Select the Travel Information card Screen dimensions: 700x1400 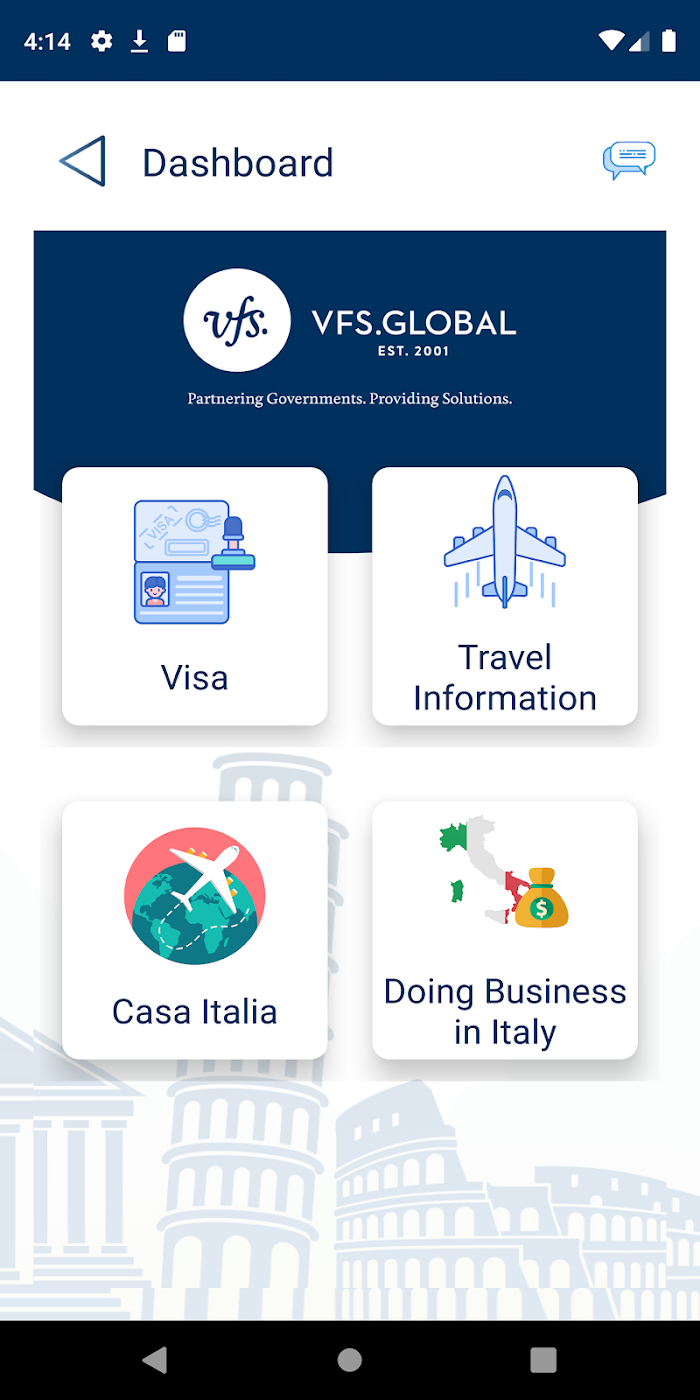(505, 596)
